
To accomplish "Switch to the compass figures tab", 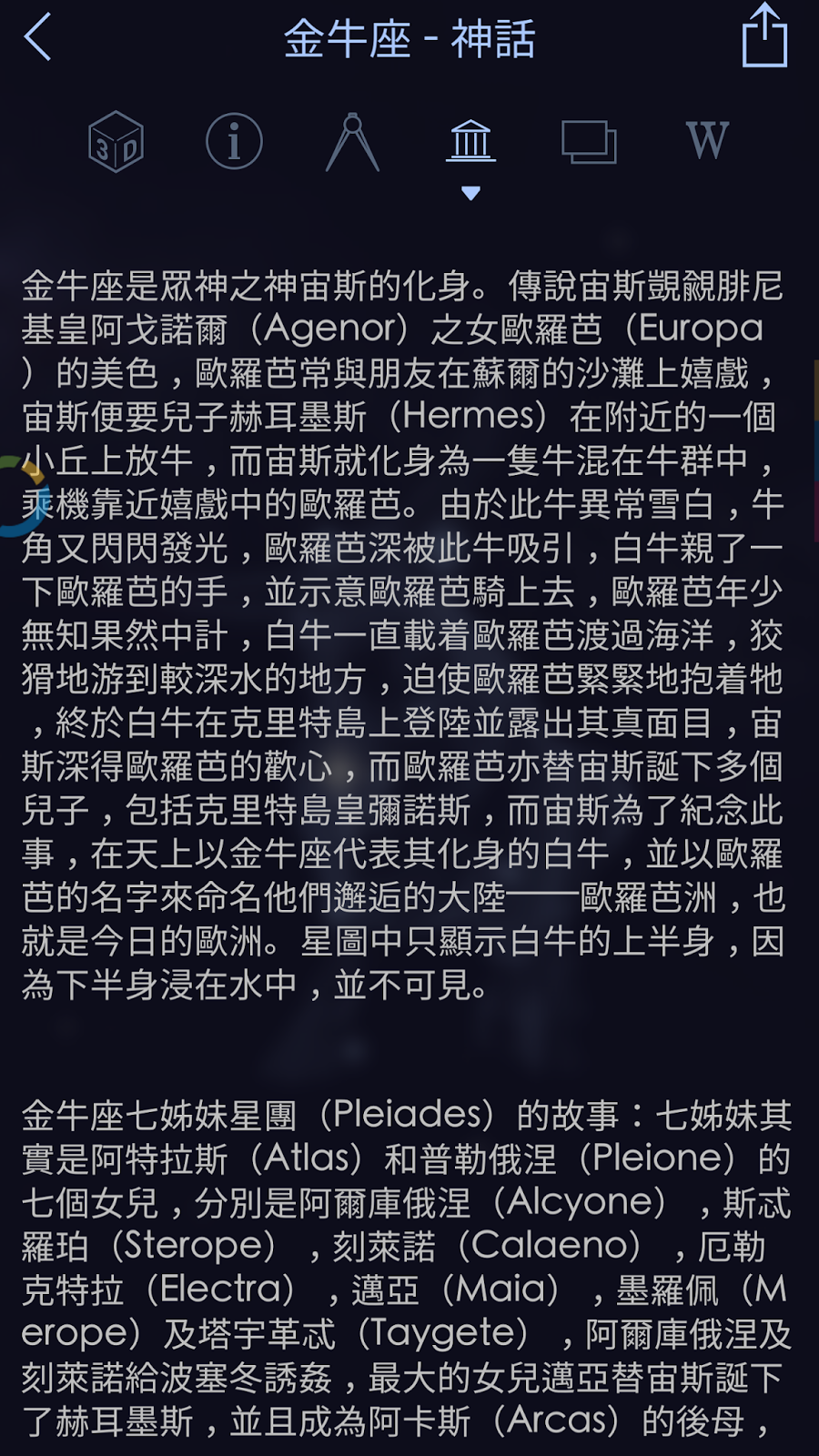I will tap(352, 142).
